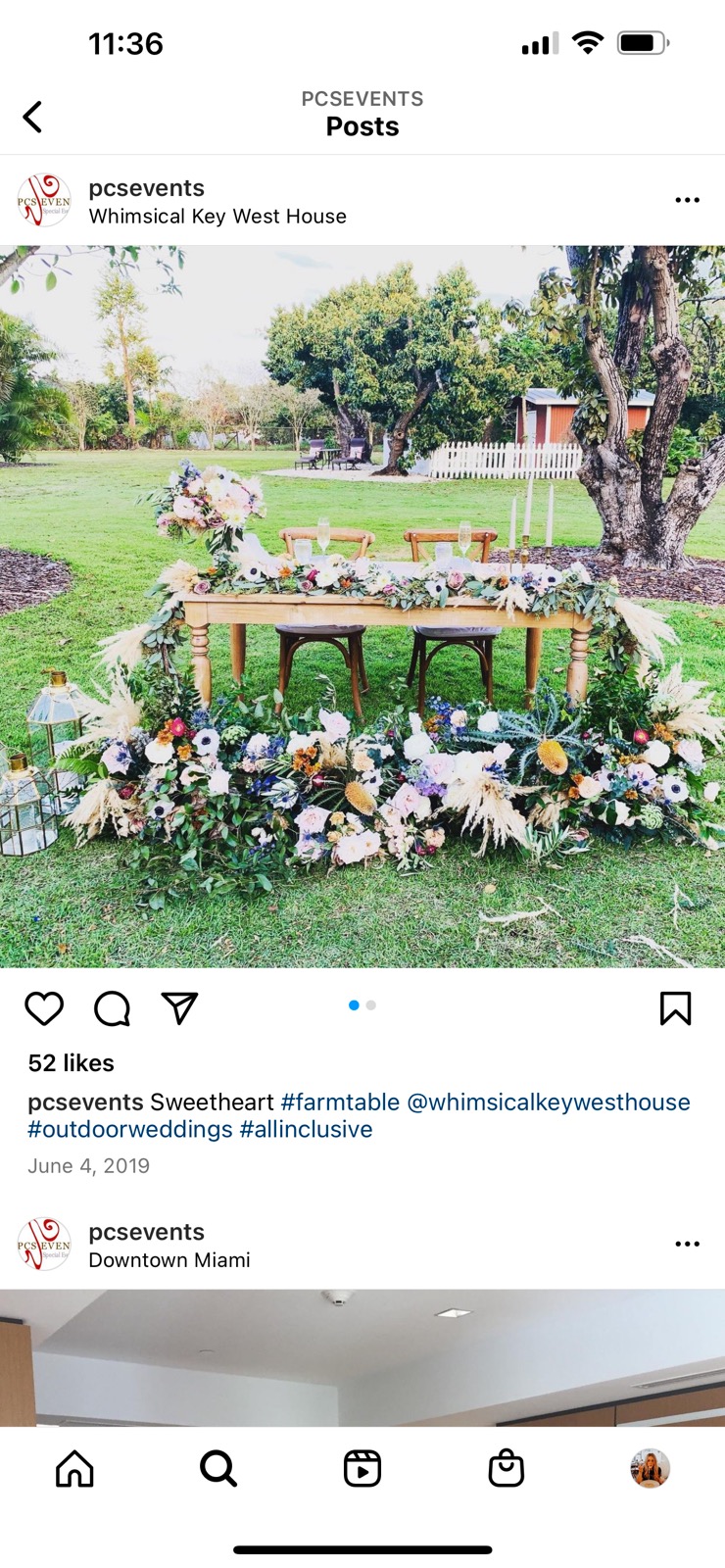Screen dimensions: 725x1568
Task: Open options menu for Downtown Miami post
Action: click(x=687, y=1244)
